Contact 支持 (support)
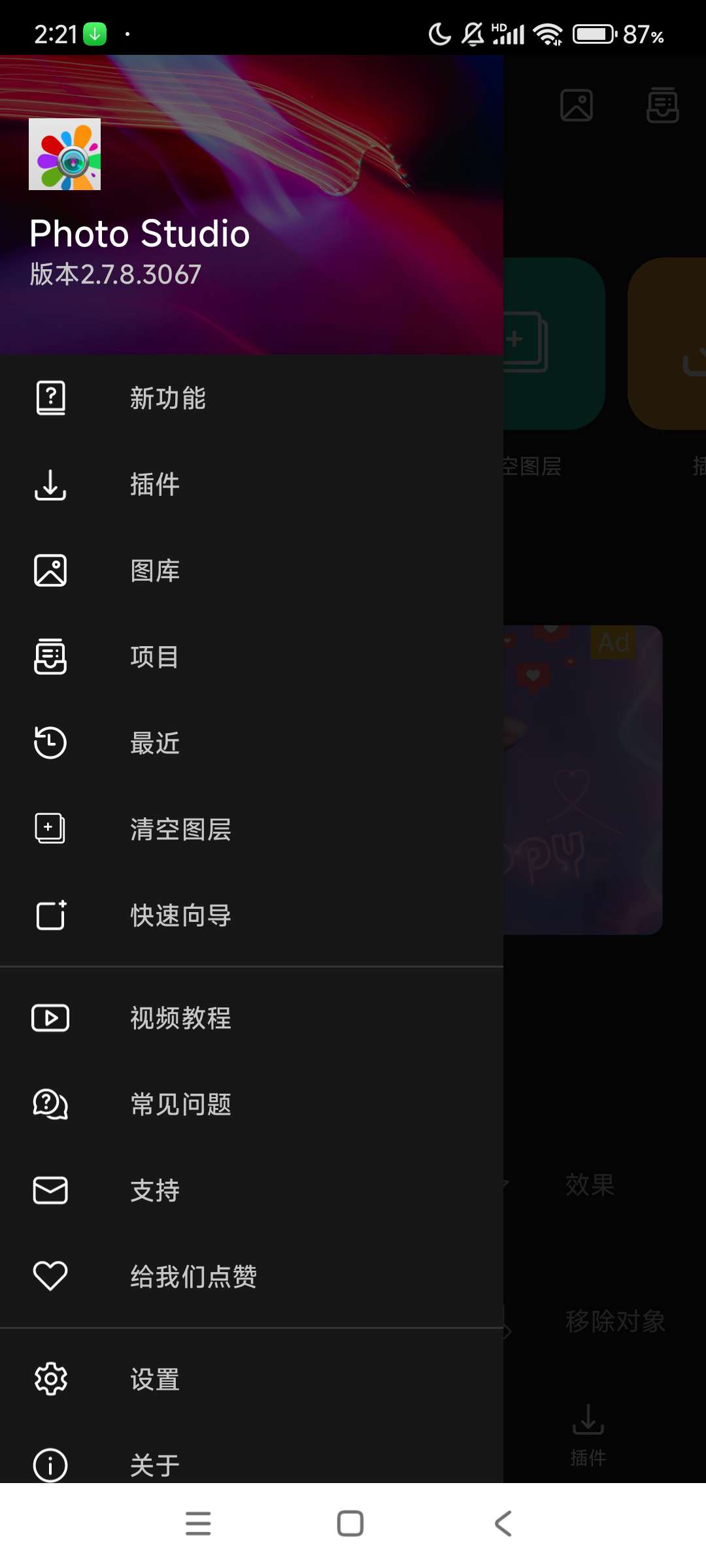 (x=155, y=1190)
